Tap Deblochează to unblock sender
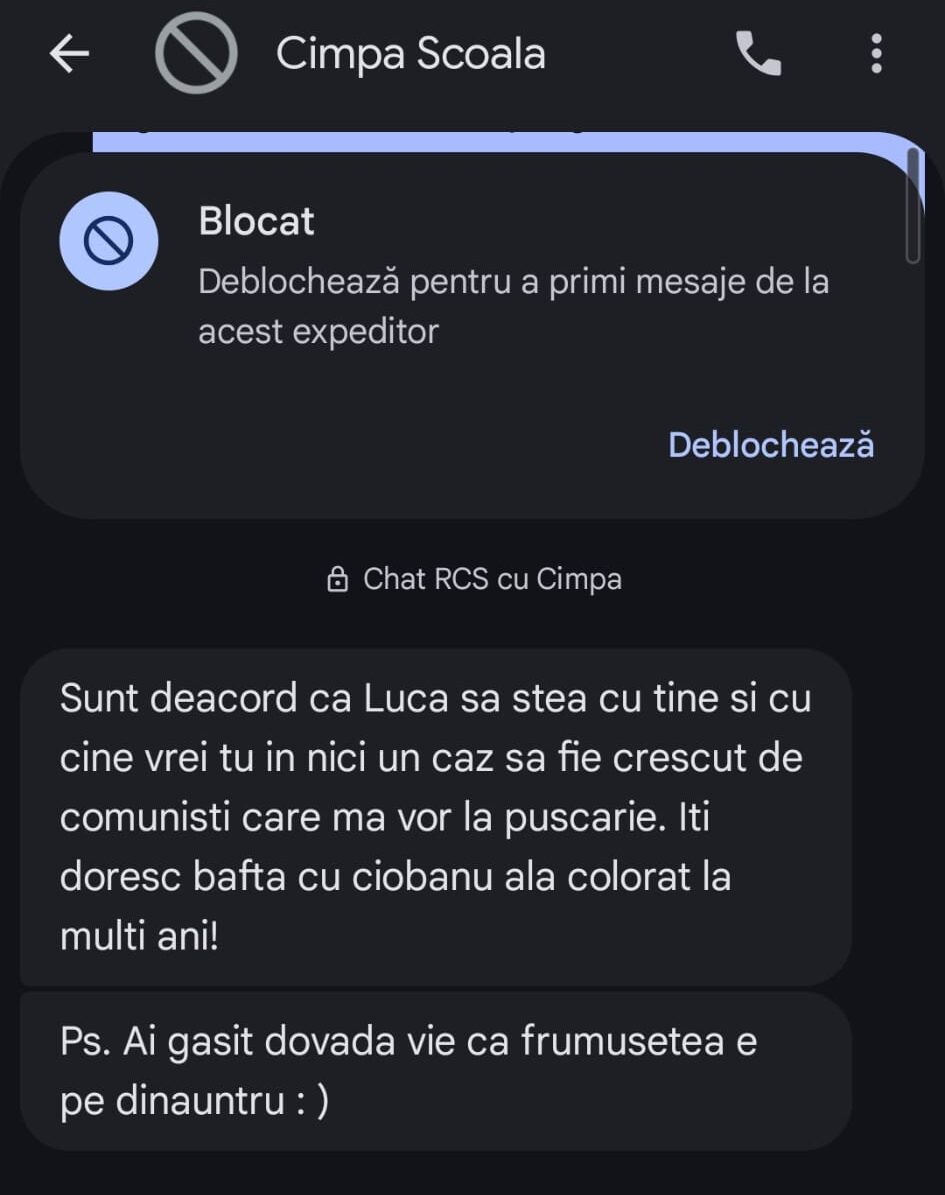945x1195 pixels. click(771, 444)
